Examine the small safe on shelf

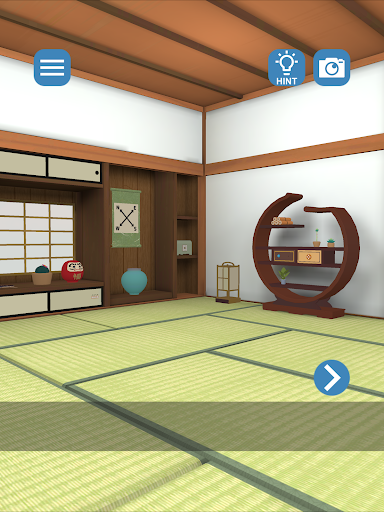pyautogui.click(x=184, y=248)
